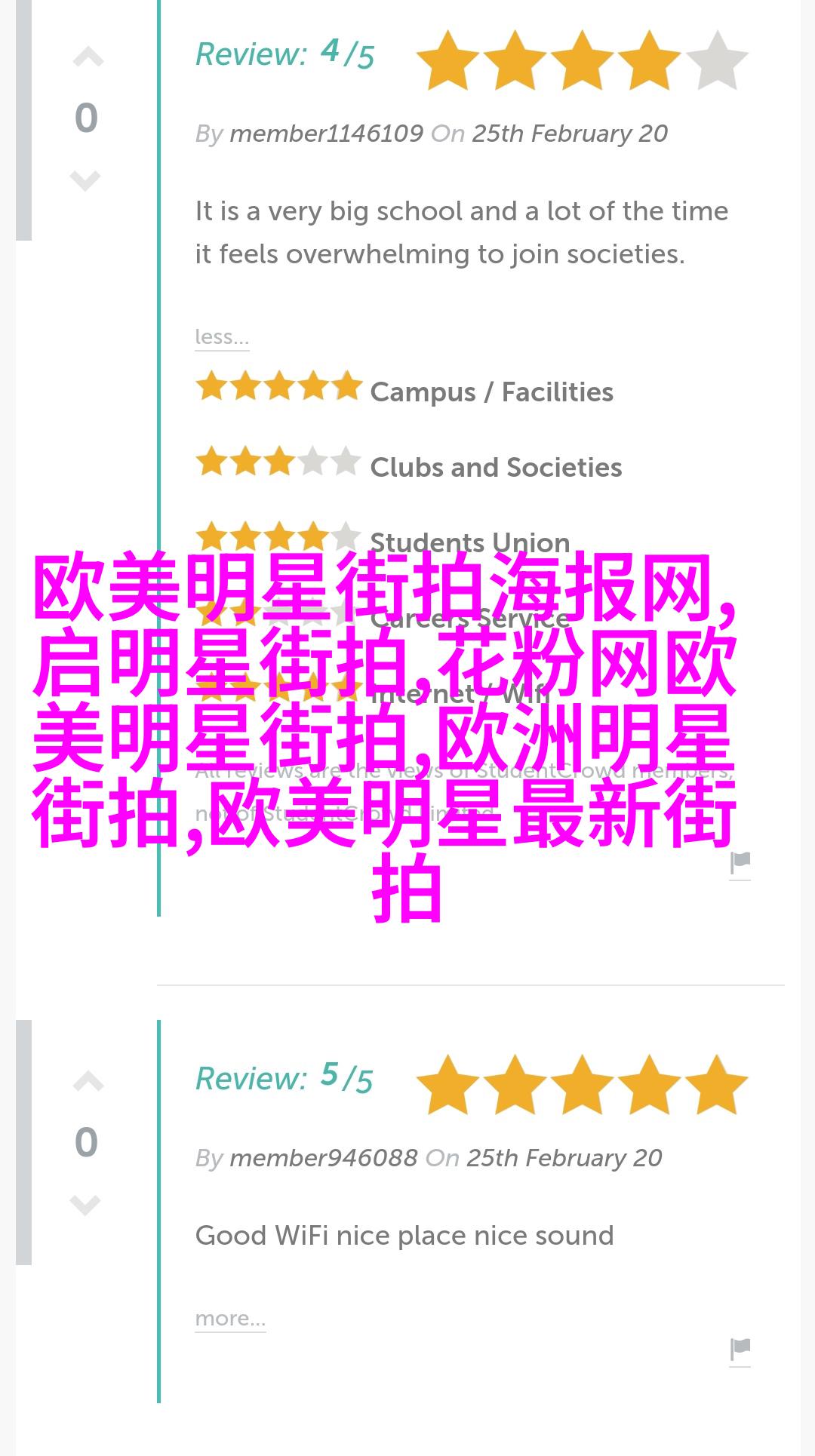
Task: Expand the Good WiFi review with more...
Action: pos(230,1318)
